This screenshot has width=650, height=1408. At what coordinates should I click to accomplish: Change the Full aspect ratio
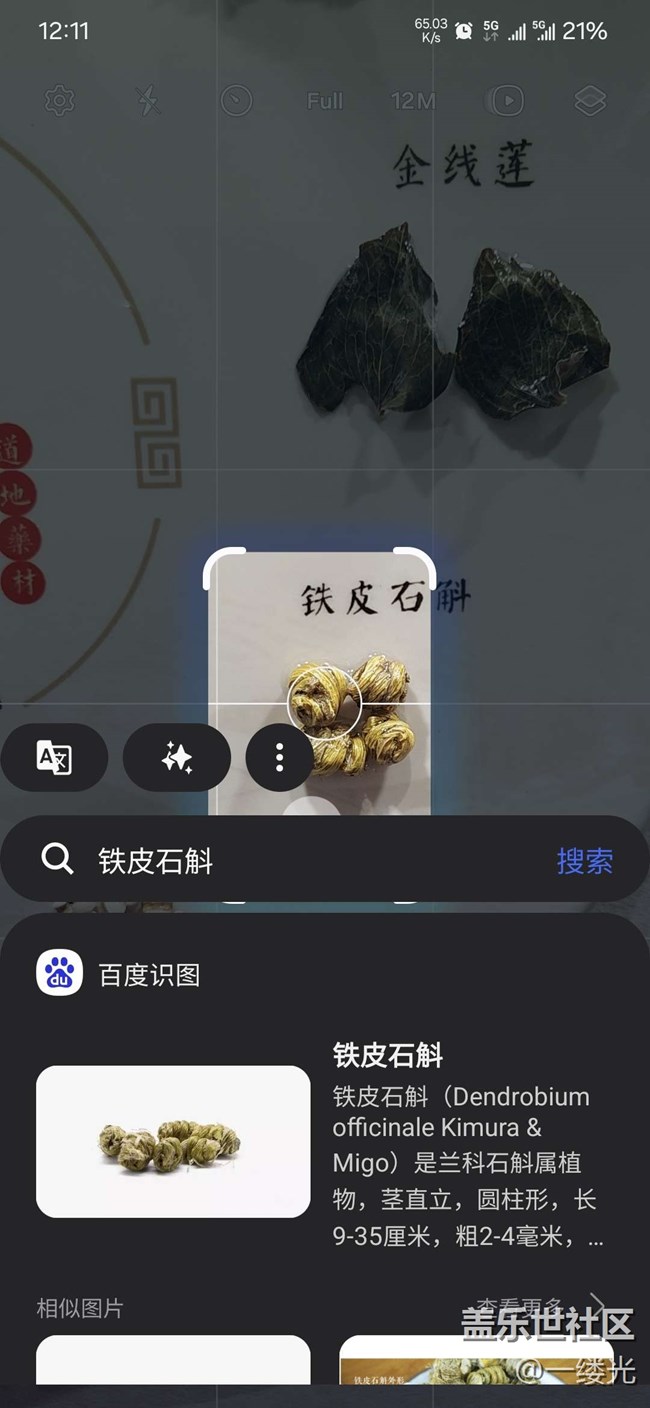[324, 100]
